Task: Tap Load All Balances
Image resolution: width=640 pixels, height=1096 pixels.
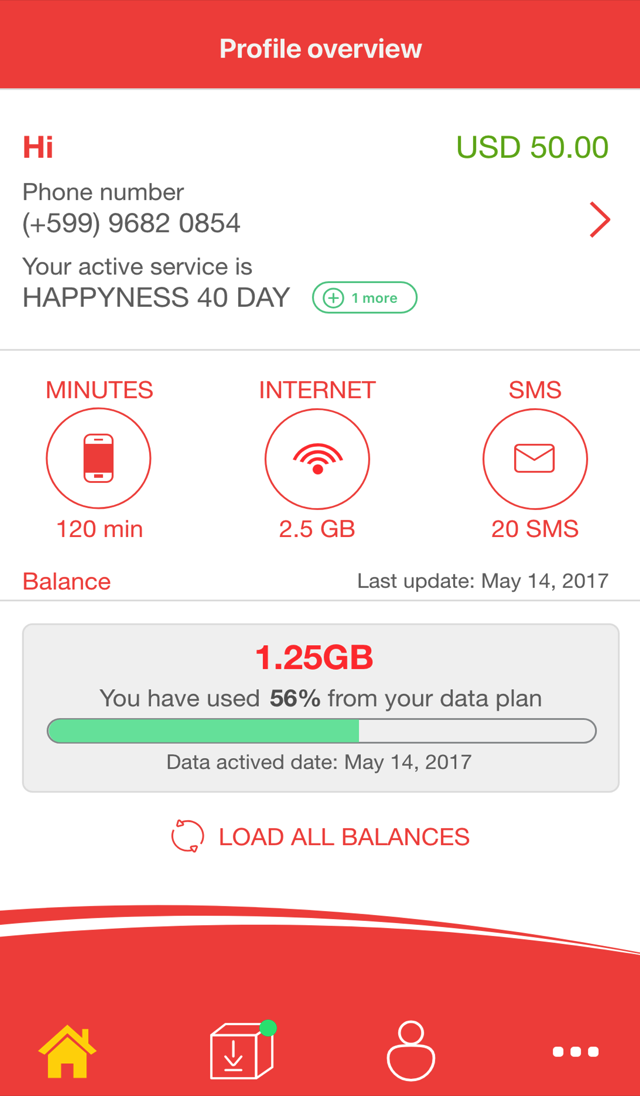Action: point(320,837)
